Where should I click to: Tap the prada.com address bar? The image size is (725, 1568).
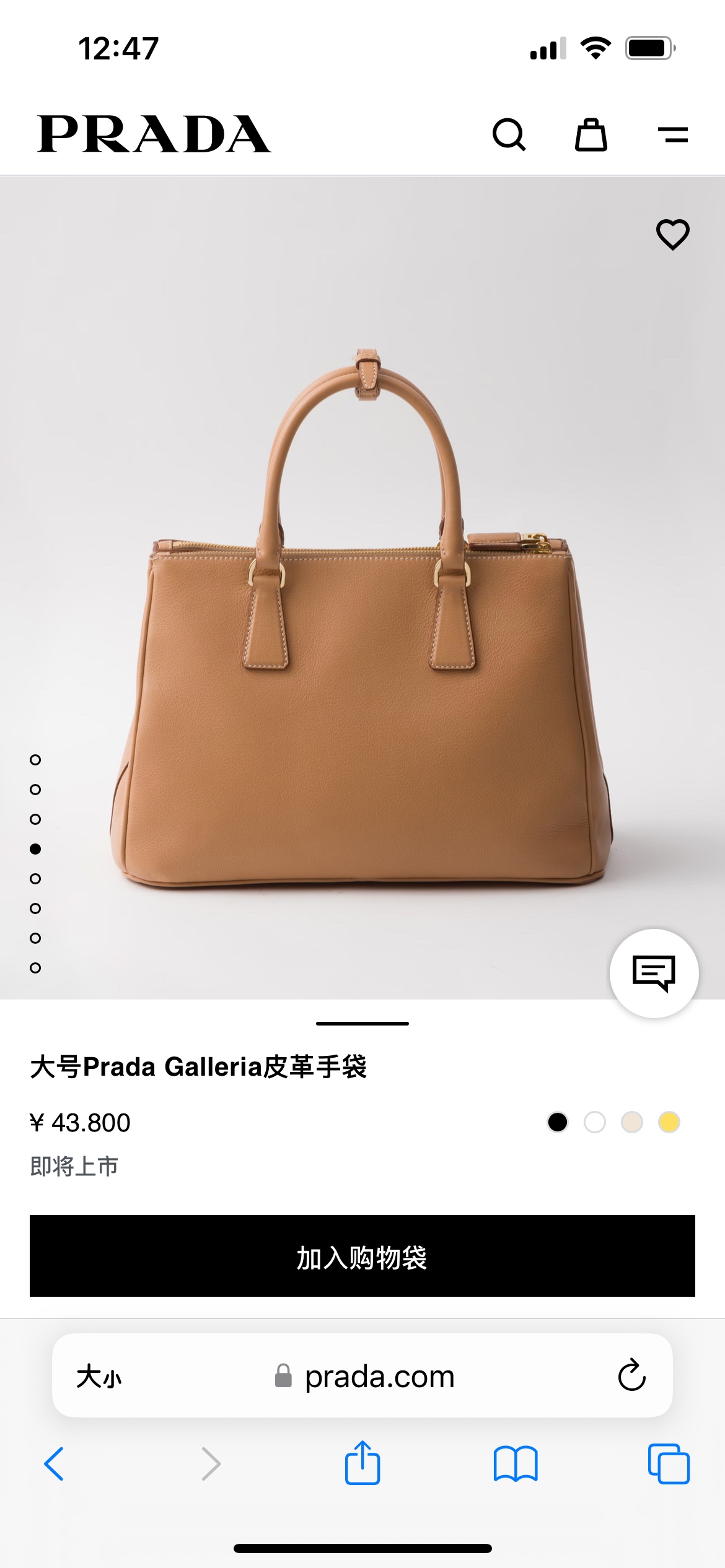pyautogui.click(x=372, y=1377)
